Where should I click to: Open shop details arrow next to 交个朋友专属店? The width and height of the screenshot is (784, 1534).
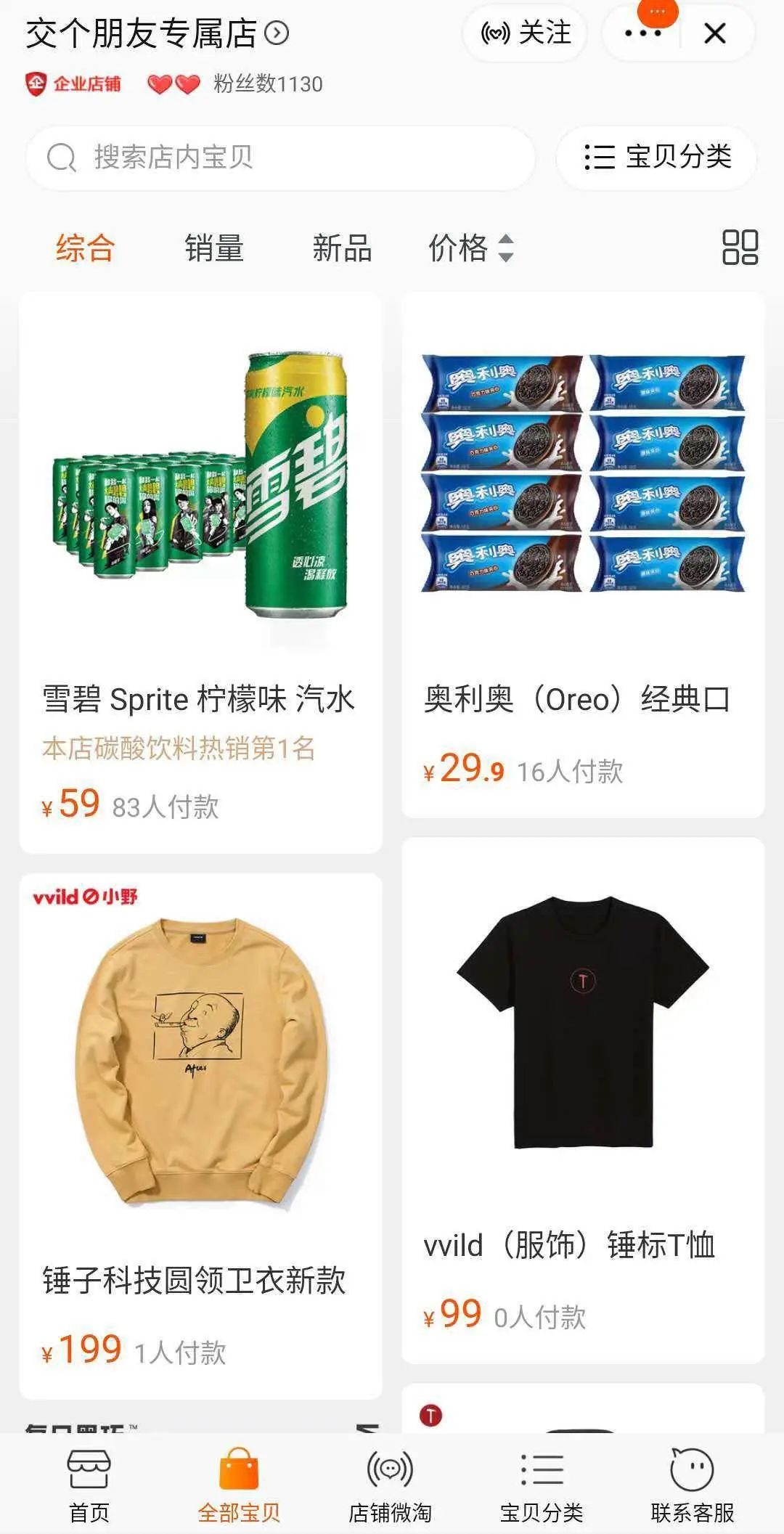[277, 33]
